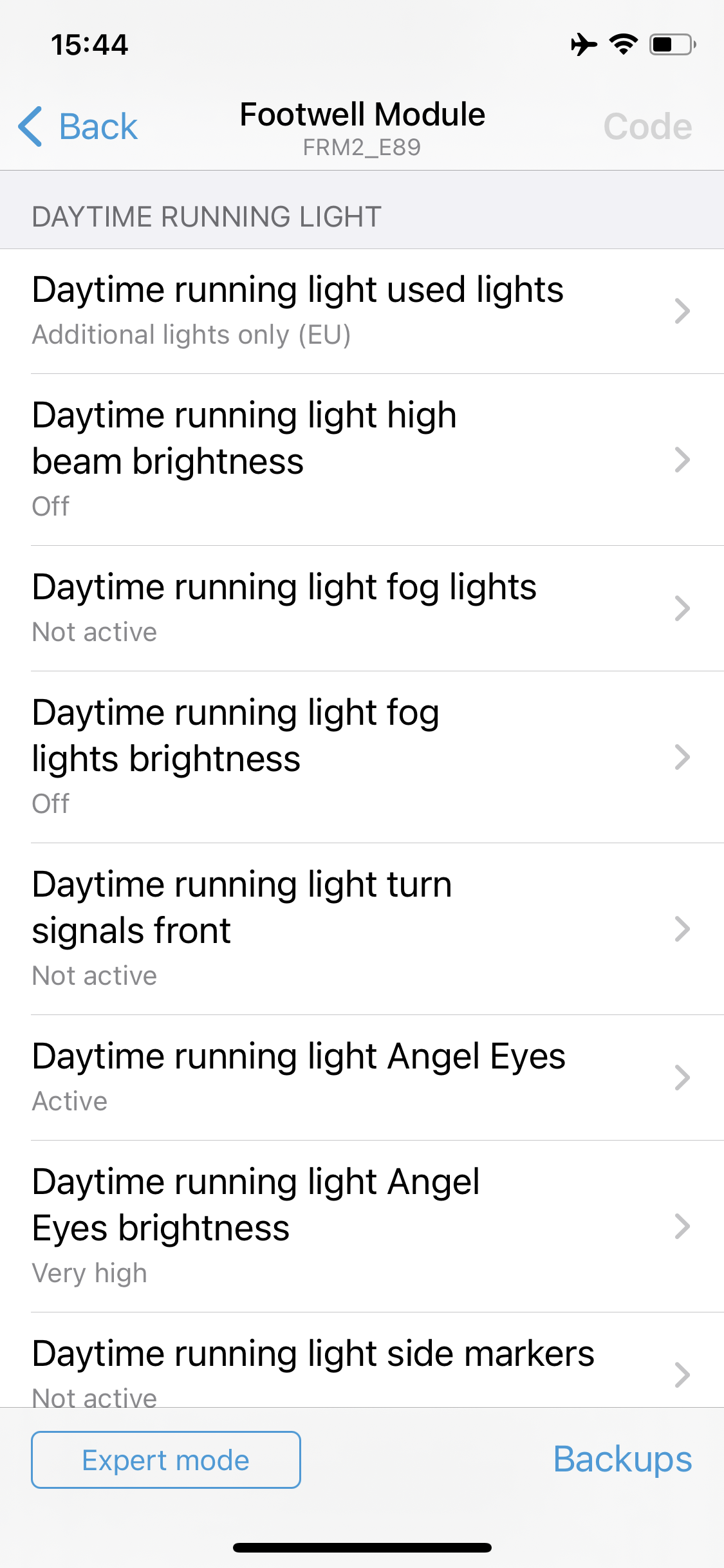
Task: Open the Daytime running light Angel Eyes row
Action: coord(360,1078)
